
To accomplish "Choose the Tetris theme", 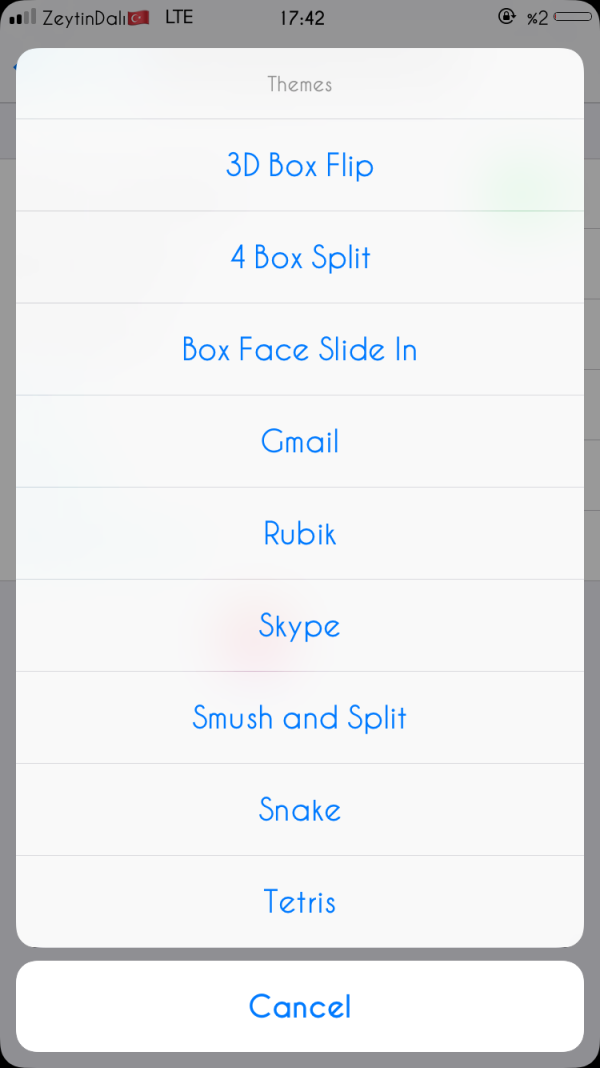I will (x=300, y=901).
